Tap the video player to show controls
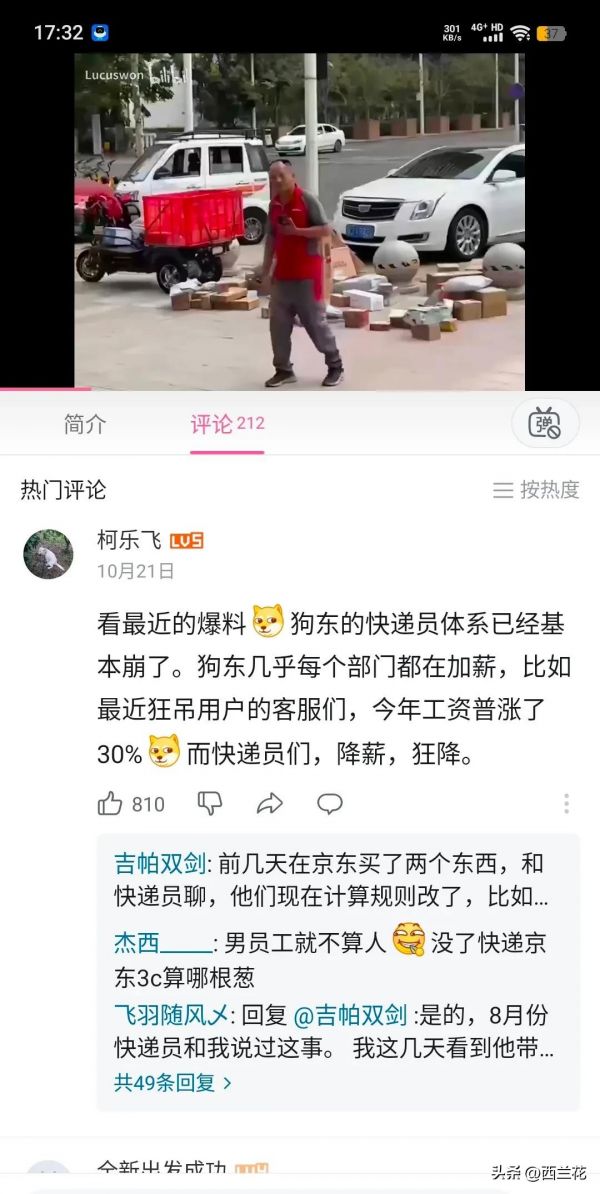 pyautogui.click(x=300, y=220)
